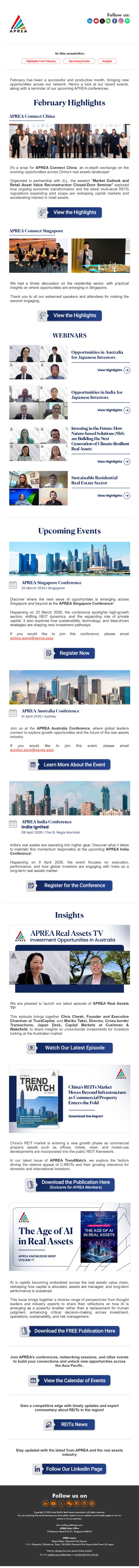Image resolution: width=139 pixels, height=1568 pixels.
Task: View highlights of Opportunities in Australia webinar
Action: click(113, 370)
